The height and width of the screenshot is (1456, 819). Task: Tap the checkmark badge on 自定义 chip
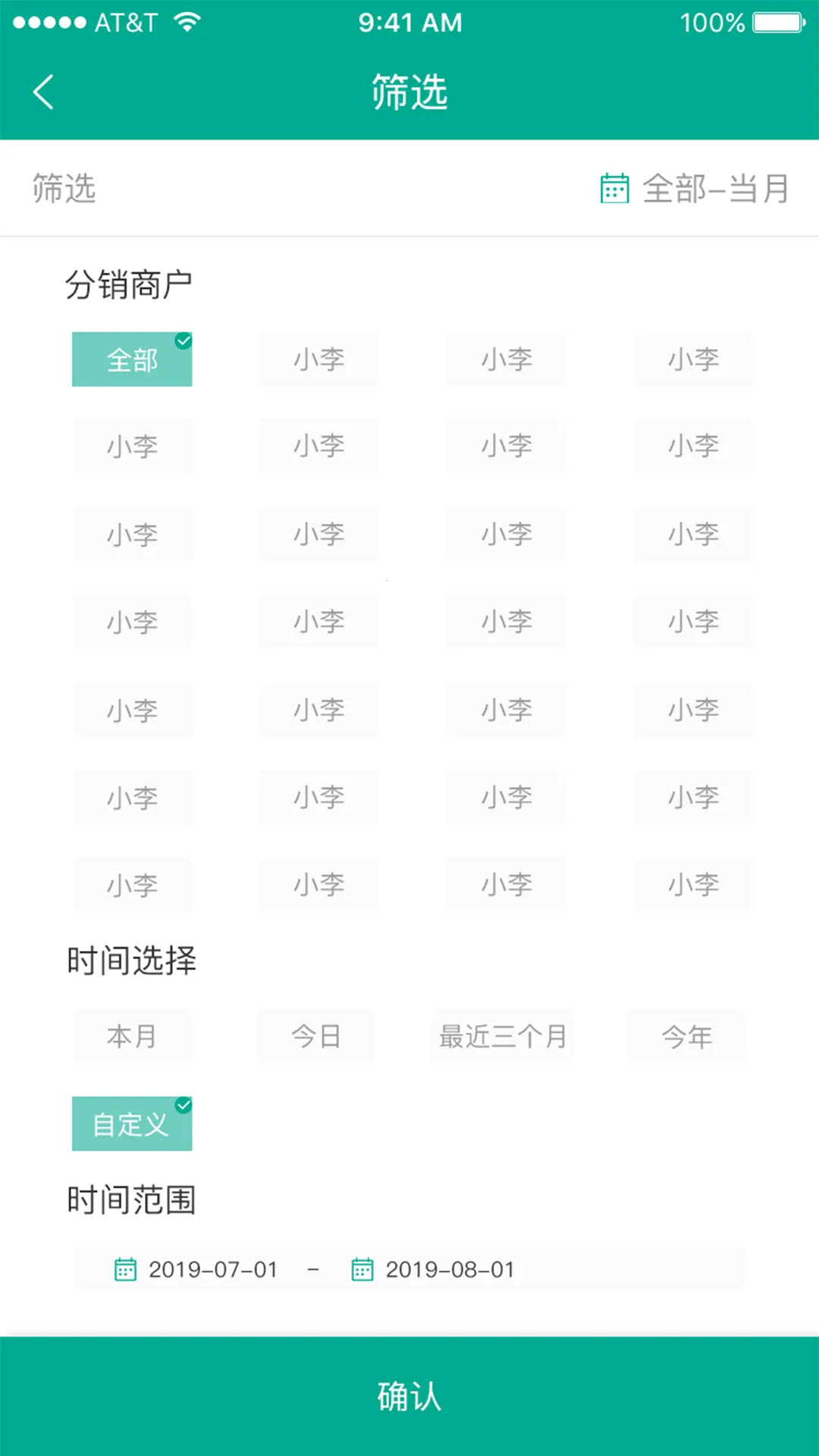[182, 1105]
